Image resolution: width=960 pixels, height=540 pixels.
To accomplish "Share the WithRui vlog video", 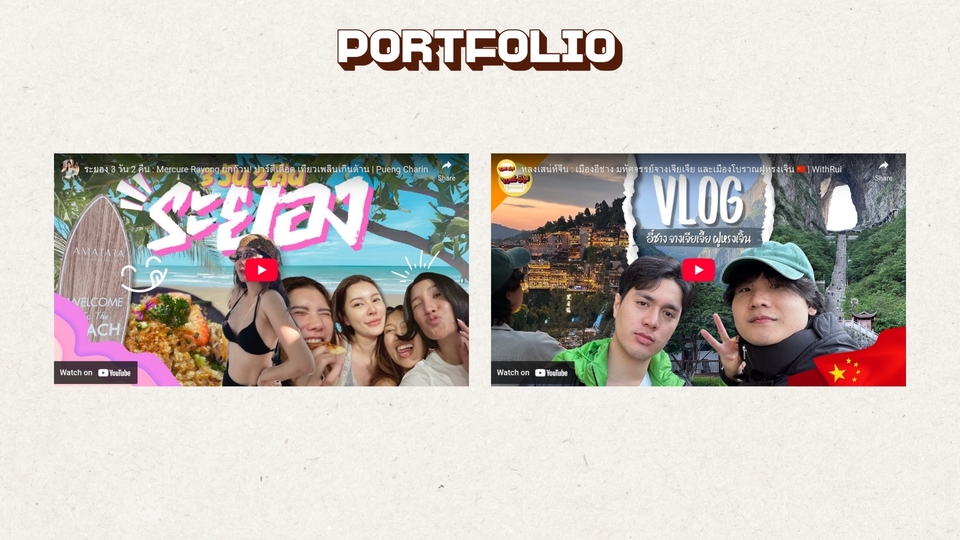I will click(883, 170).
